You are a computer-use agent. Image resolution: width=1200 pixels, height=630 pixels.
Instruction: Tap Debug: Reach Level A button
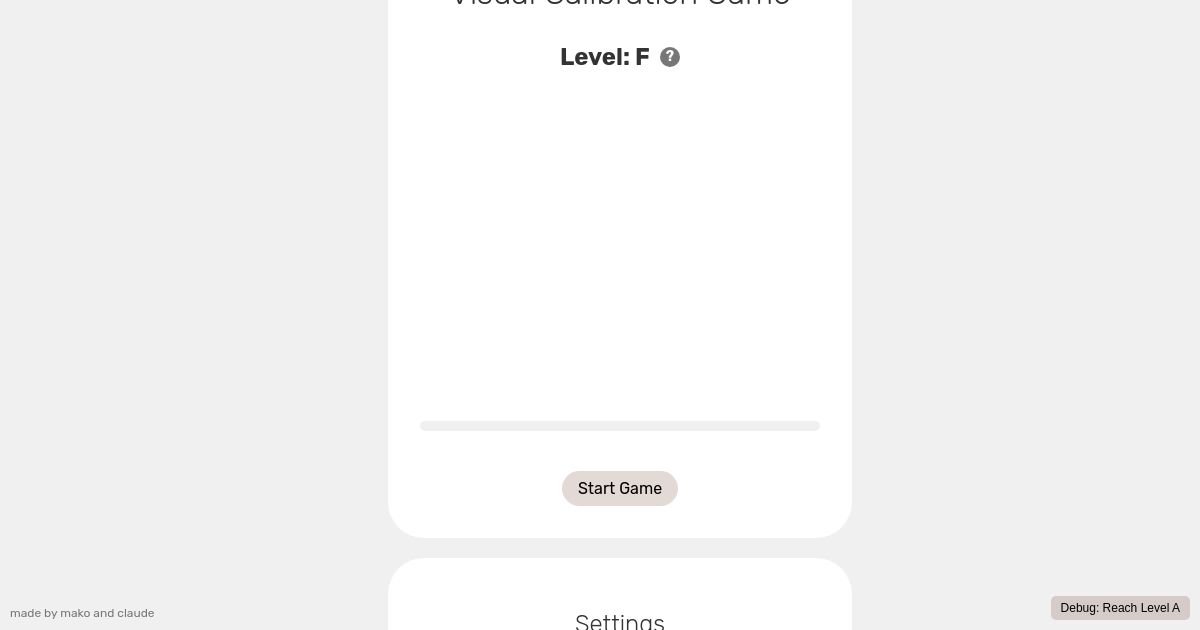pyautogui.click(x=1119, y=608)
